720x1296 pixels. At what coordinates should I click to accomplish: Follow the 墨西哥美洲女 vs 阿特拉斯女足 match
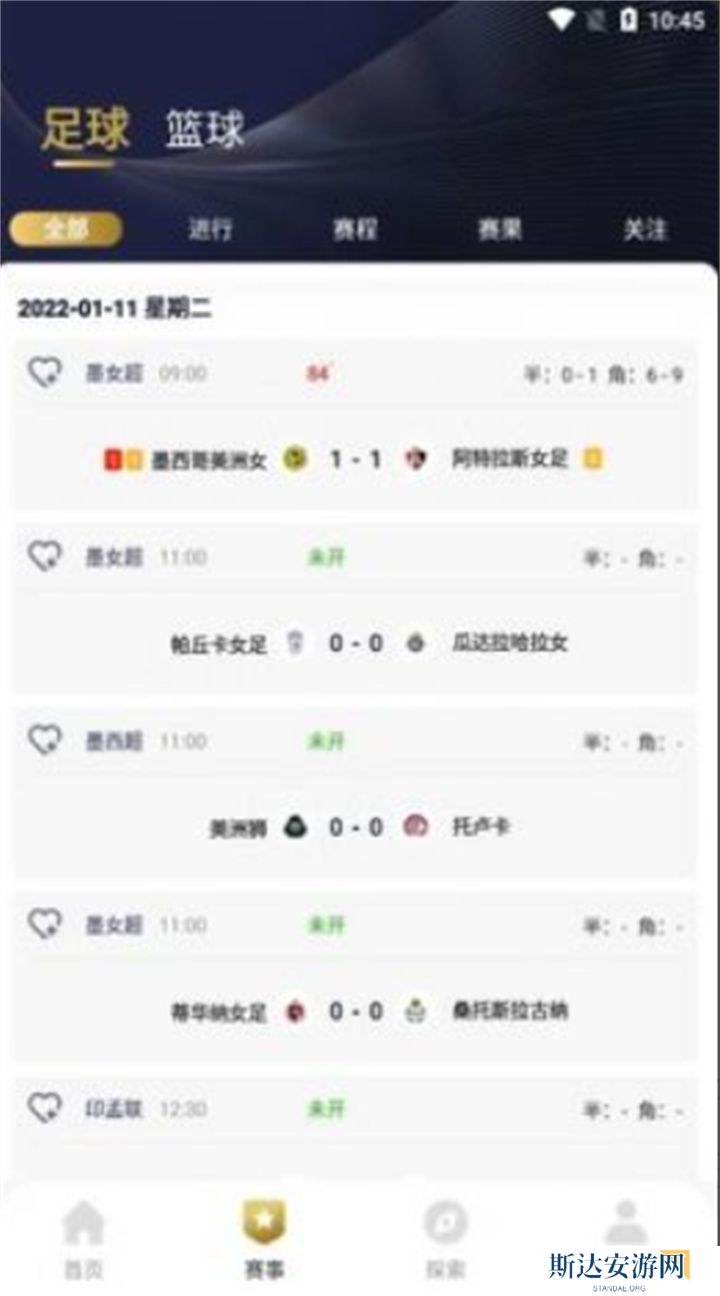pyautogui.click(x=44, y=373)
